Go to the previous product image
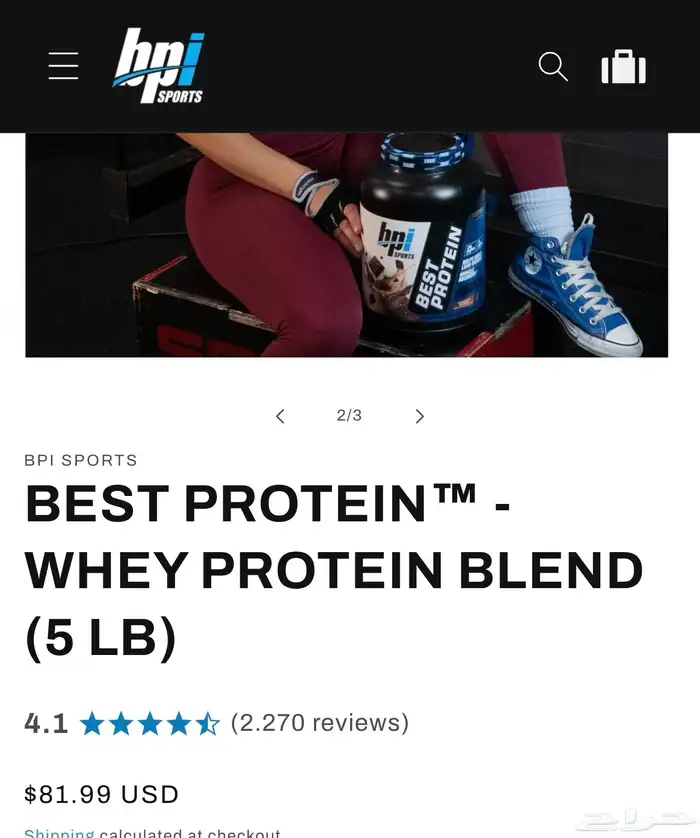 pyautogui.click(x=280, y=416)
